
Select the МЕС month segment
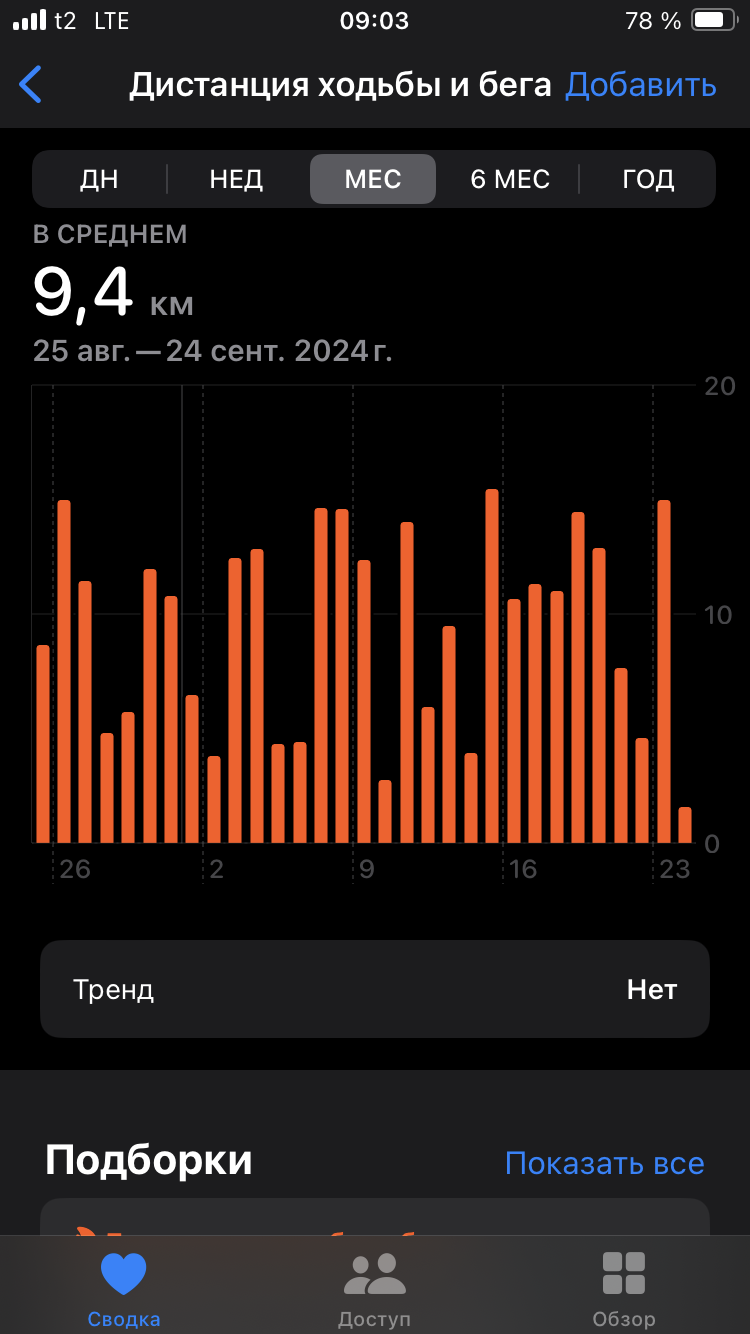373,179
